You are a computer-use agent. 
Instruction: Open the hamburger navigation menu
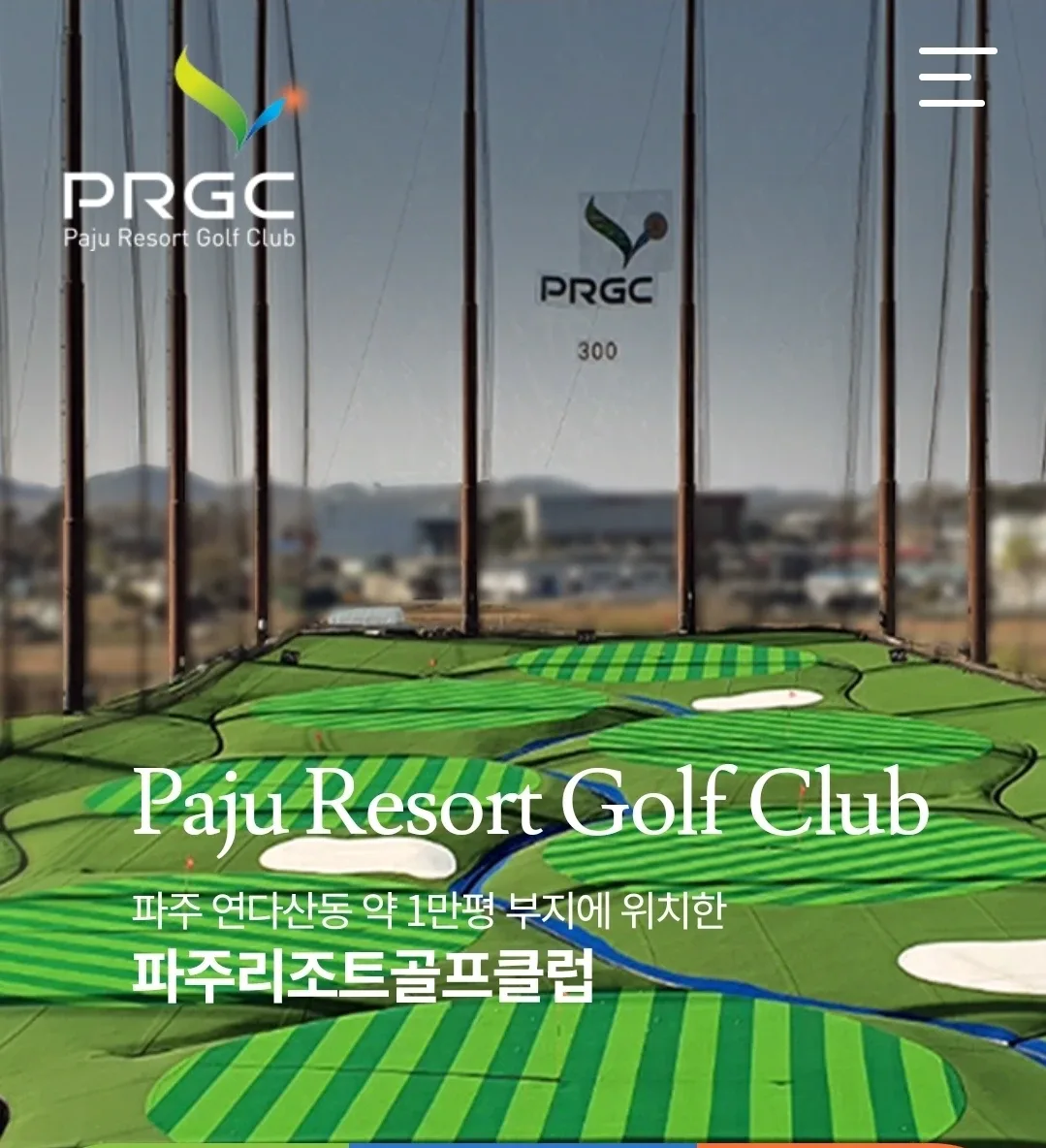tap(957, 77)
